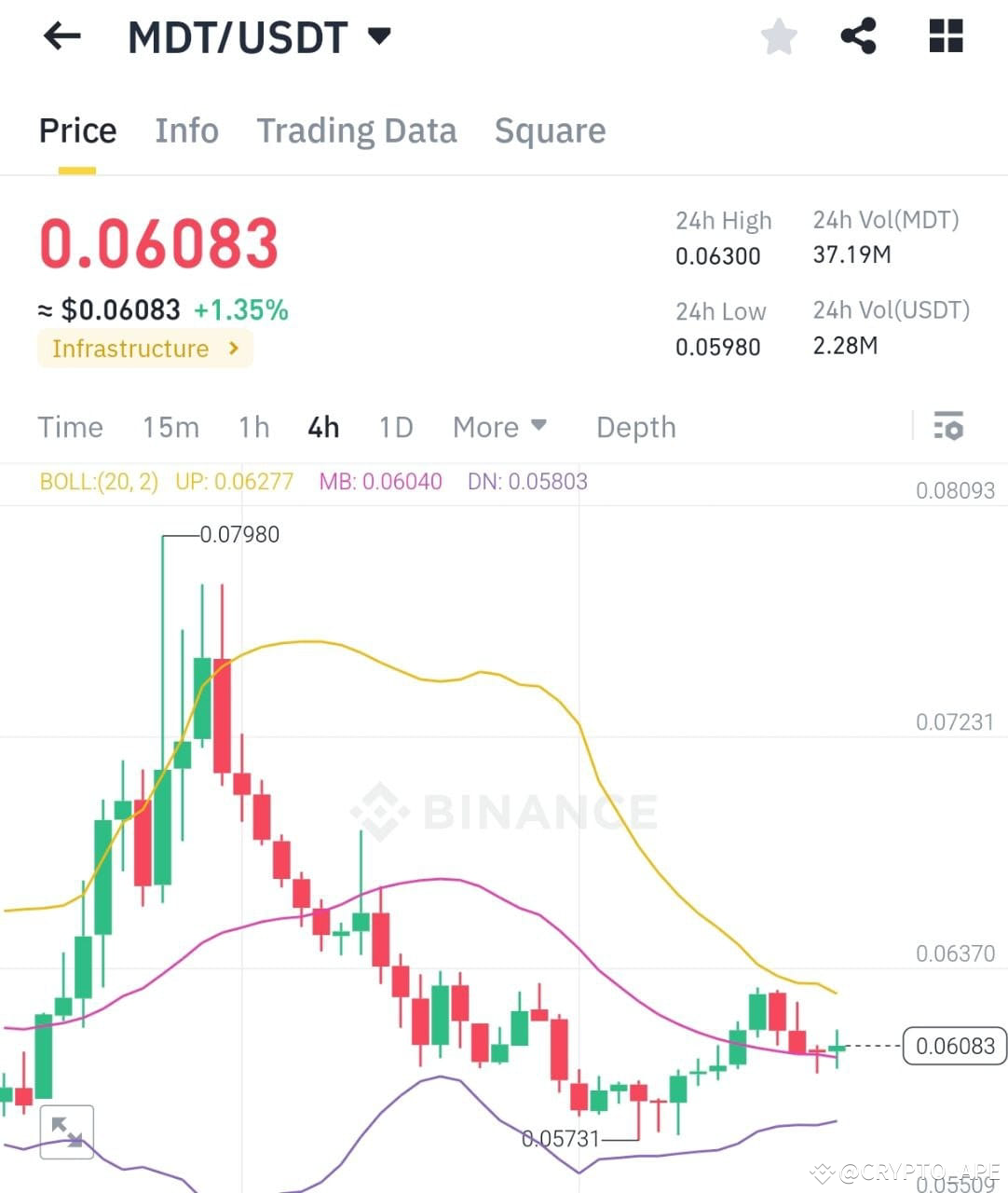
Task: Switch chart to the 15m timeframe
Action: tap(170, 427)
